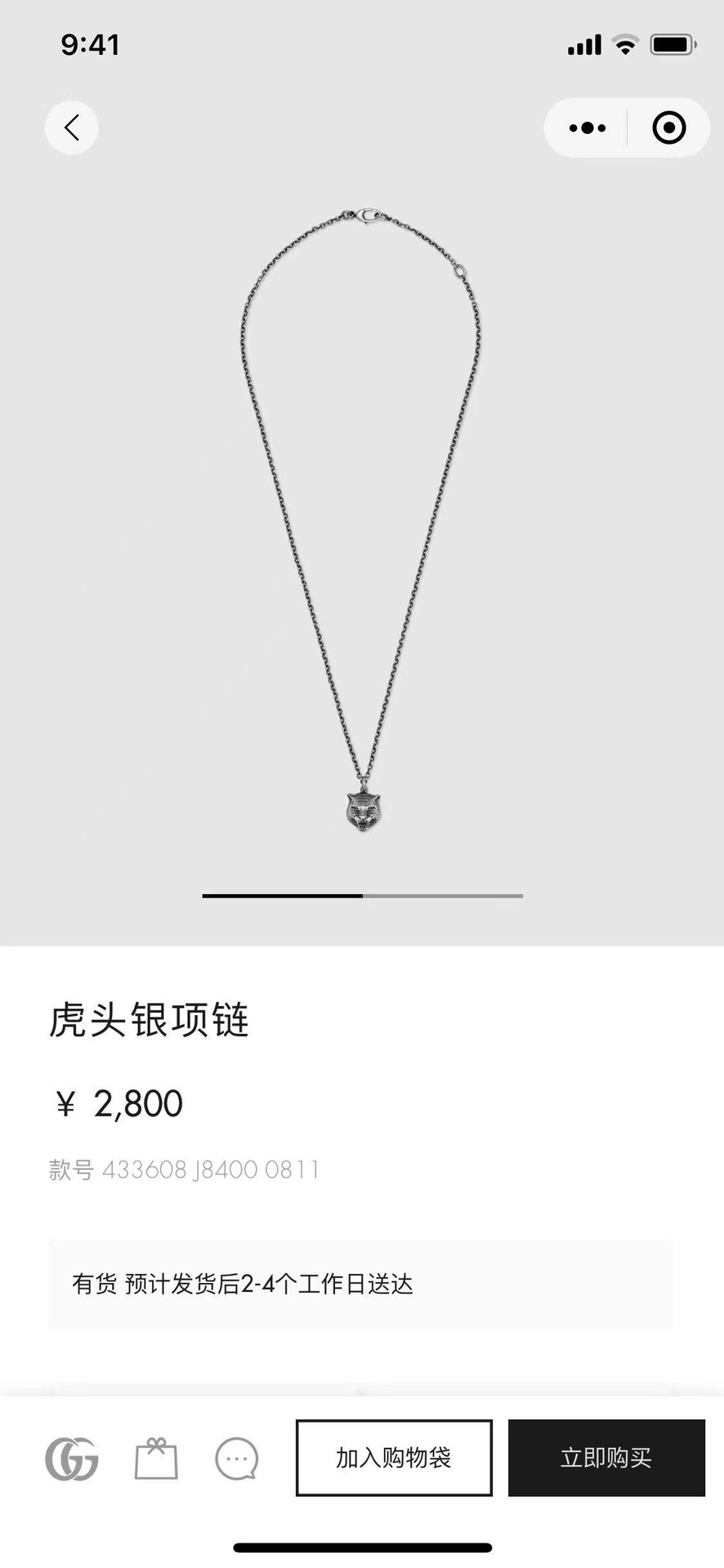Viewport: 724px width, 1568px height.
Task: Go back using the arrow button
Action: pos(71,127)
